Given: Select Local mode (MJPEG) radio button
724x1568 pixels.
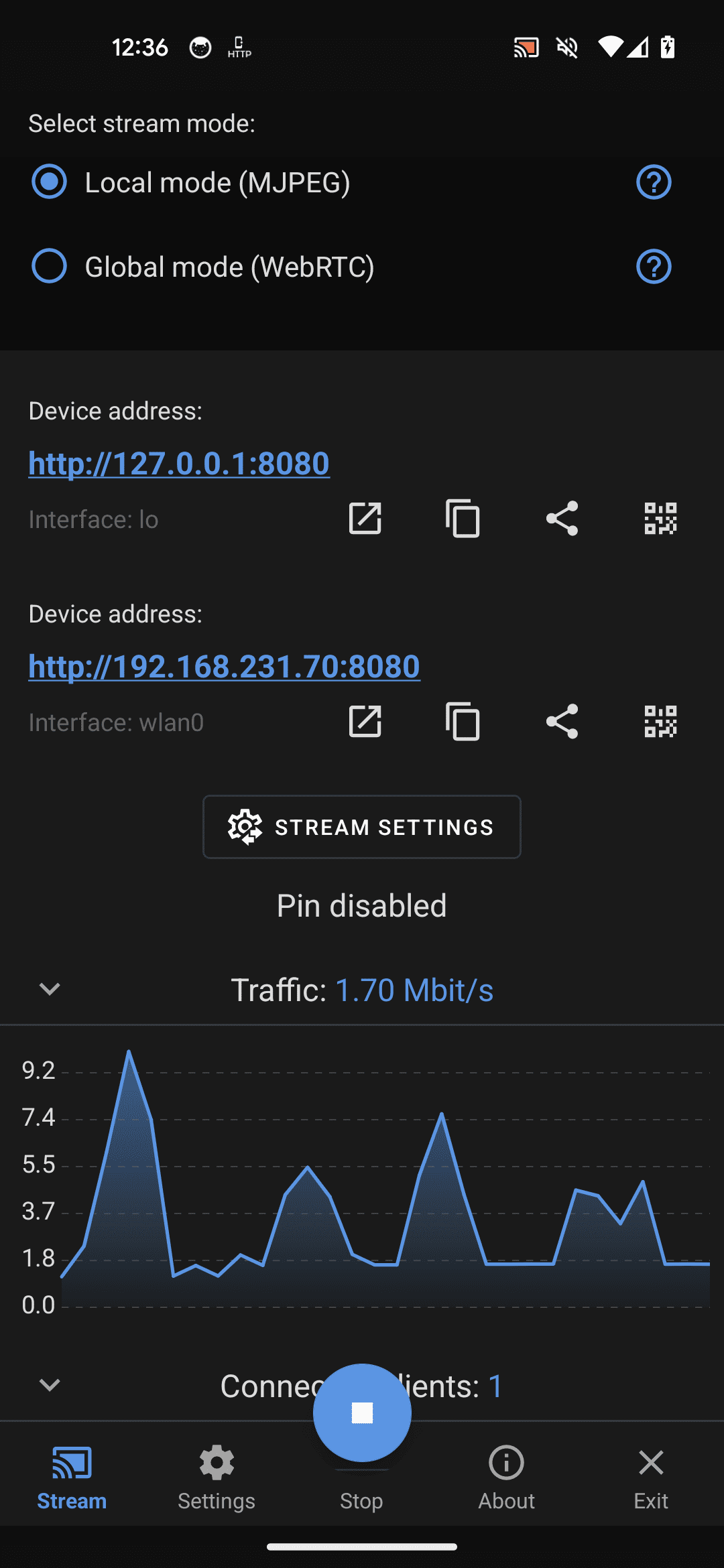Looking at the screenshot, I should [x=50, y=182].
